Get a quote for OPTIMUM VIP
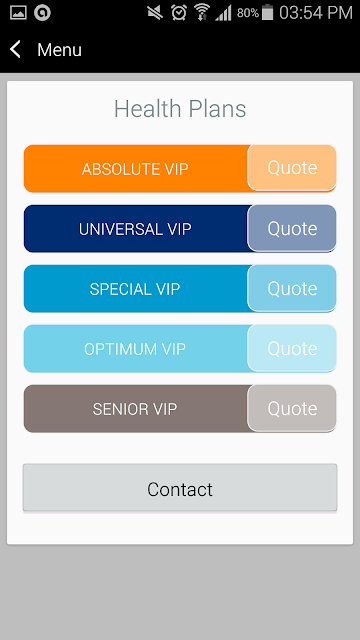This screenshot has height=640, width=360. 292,348
